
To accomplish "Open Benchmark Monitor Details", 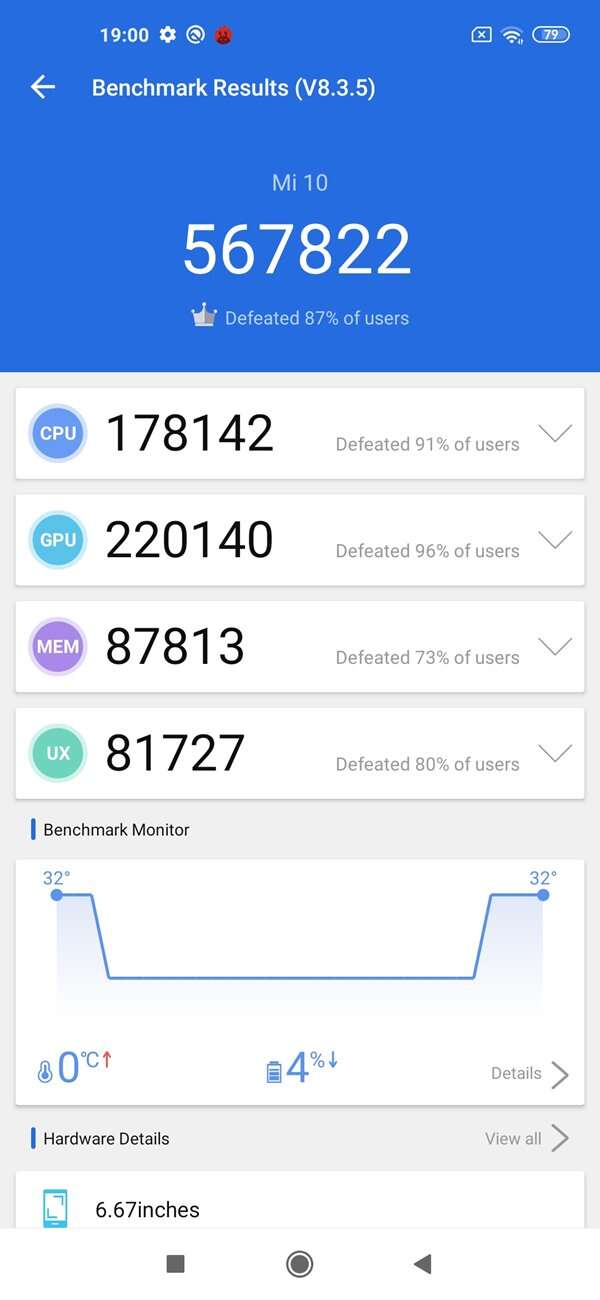I will 530,1074.
